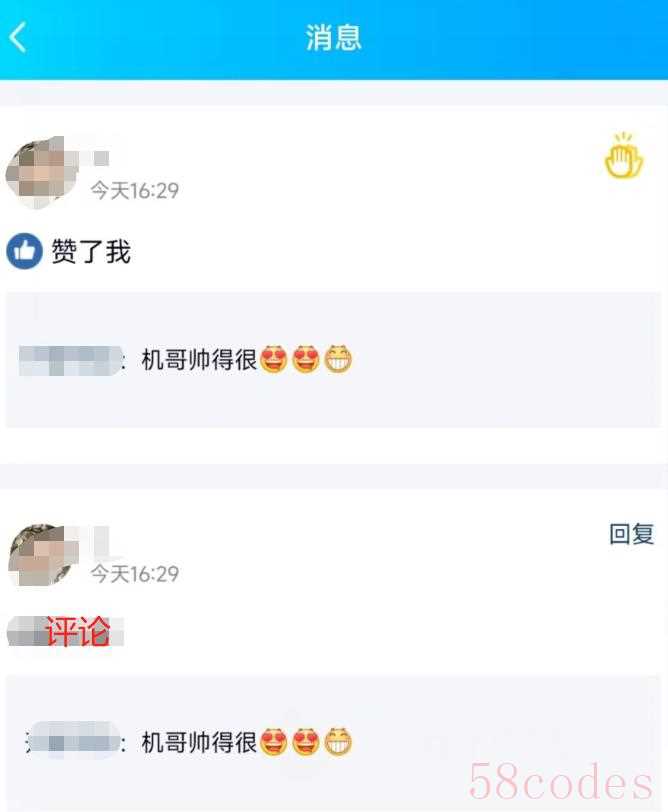Open quoted post under the 评论 message
This screenshot has height=812, width=668.
333,742
